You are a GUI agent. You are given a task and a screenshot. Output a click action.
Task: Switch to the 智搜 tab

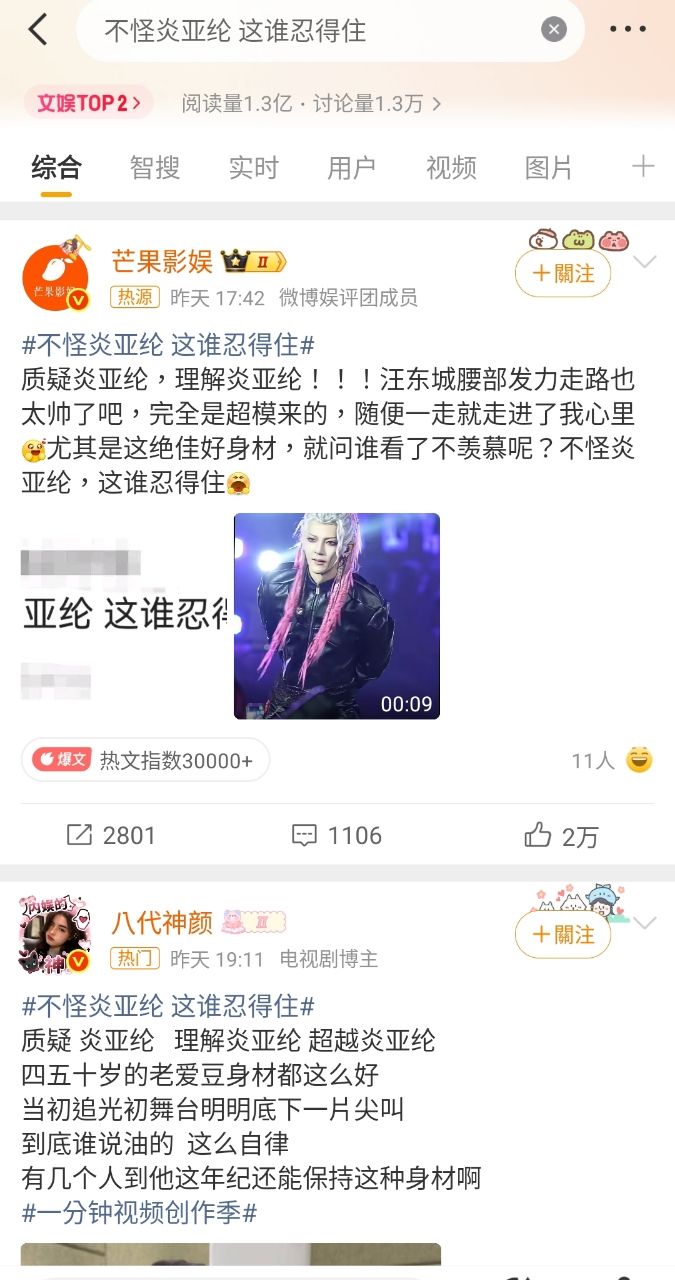(155, 168)
